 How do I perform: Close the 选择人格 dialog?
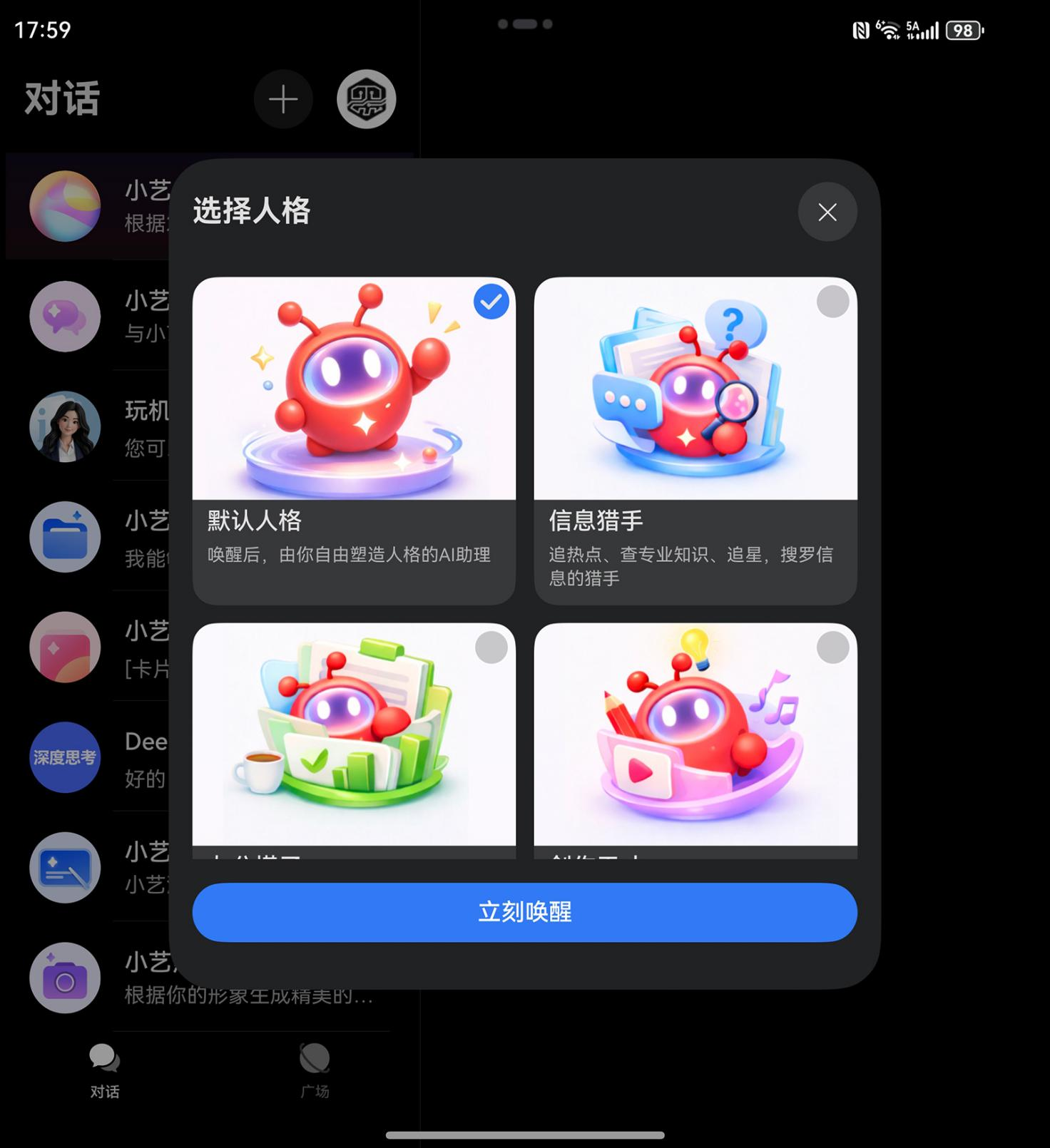[x=827, y=211]
